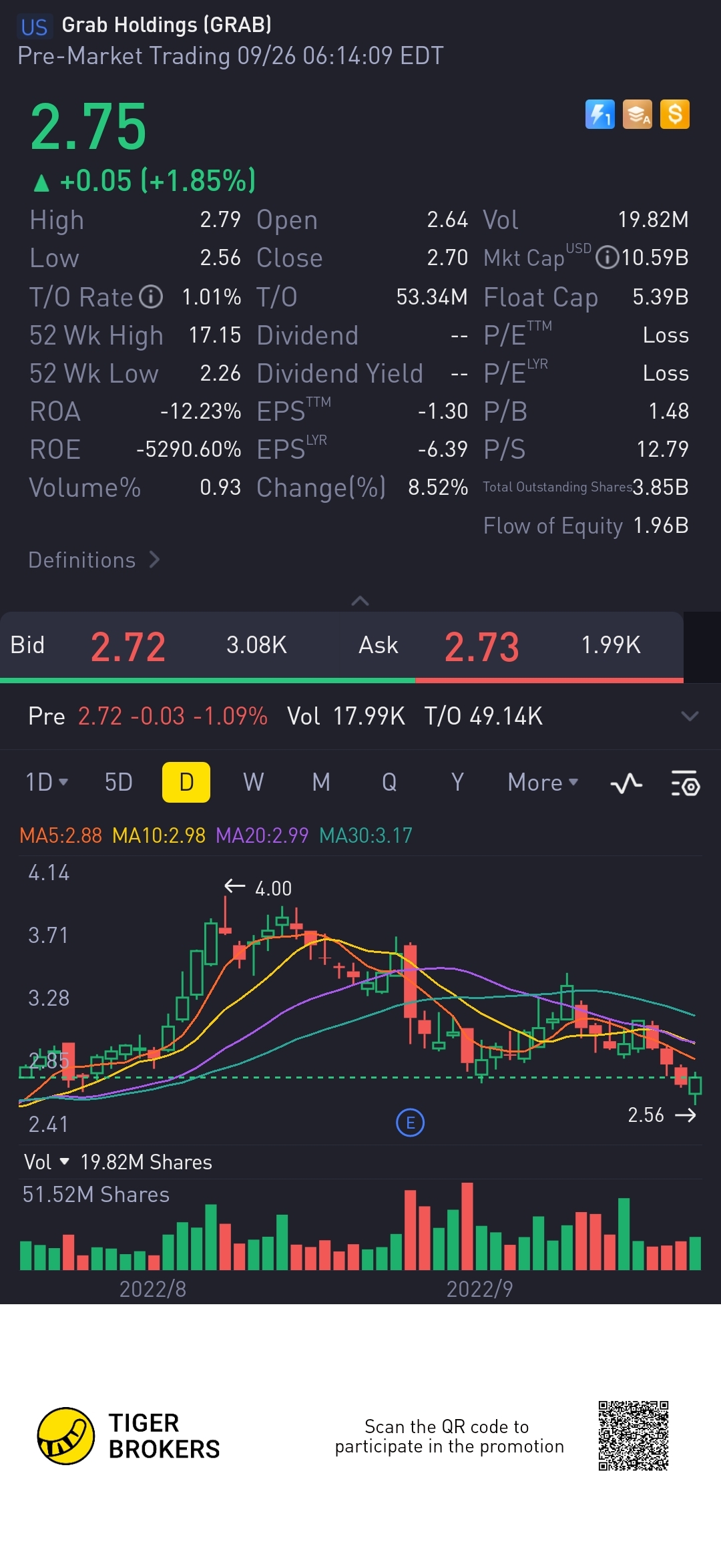Expand the pre-market quote row
This screenshot has height=1568, width=721.
[690, 716]
